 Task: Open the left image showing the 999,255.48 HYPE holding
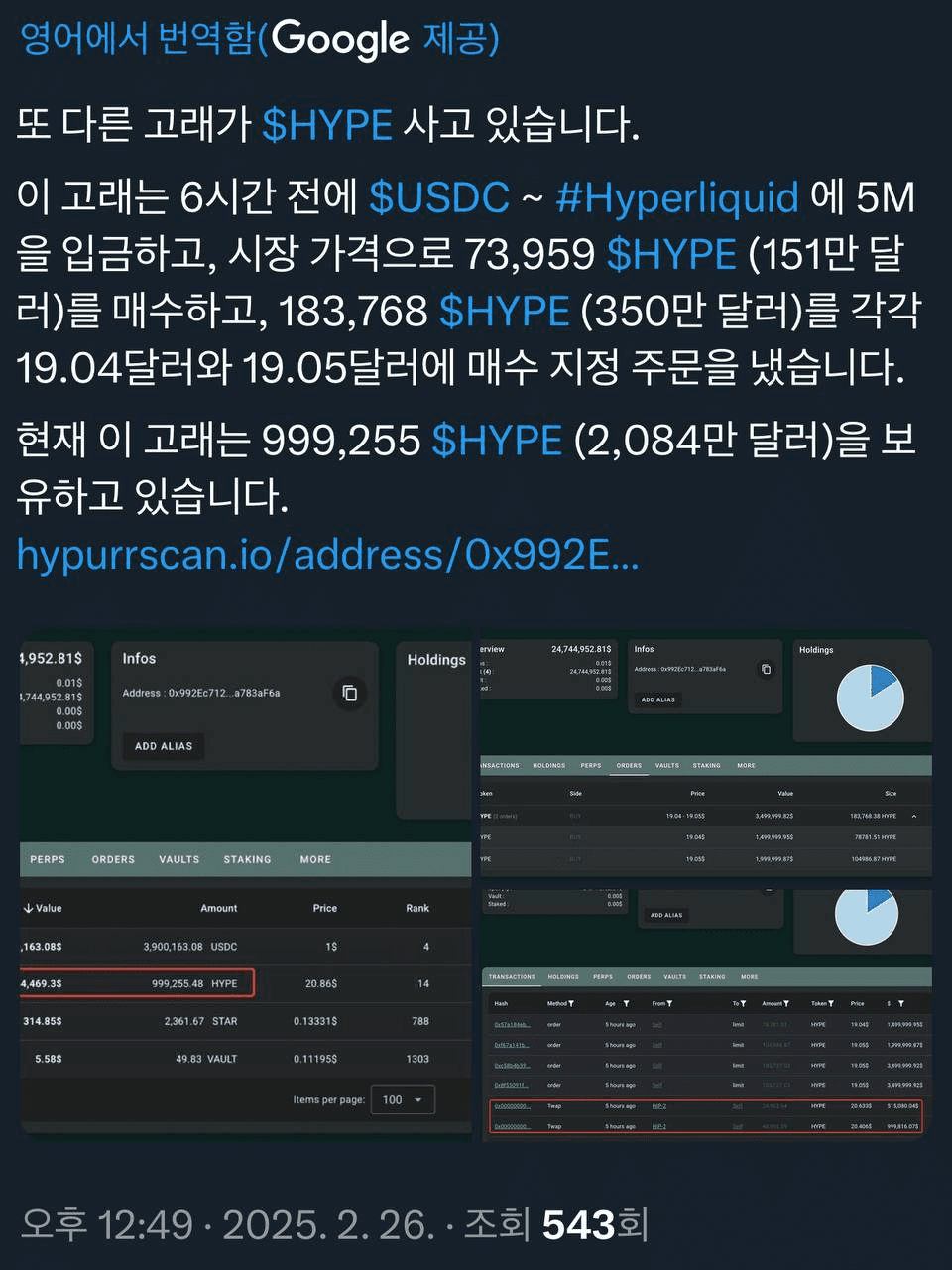coord(246,888)
